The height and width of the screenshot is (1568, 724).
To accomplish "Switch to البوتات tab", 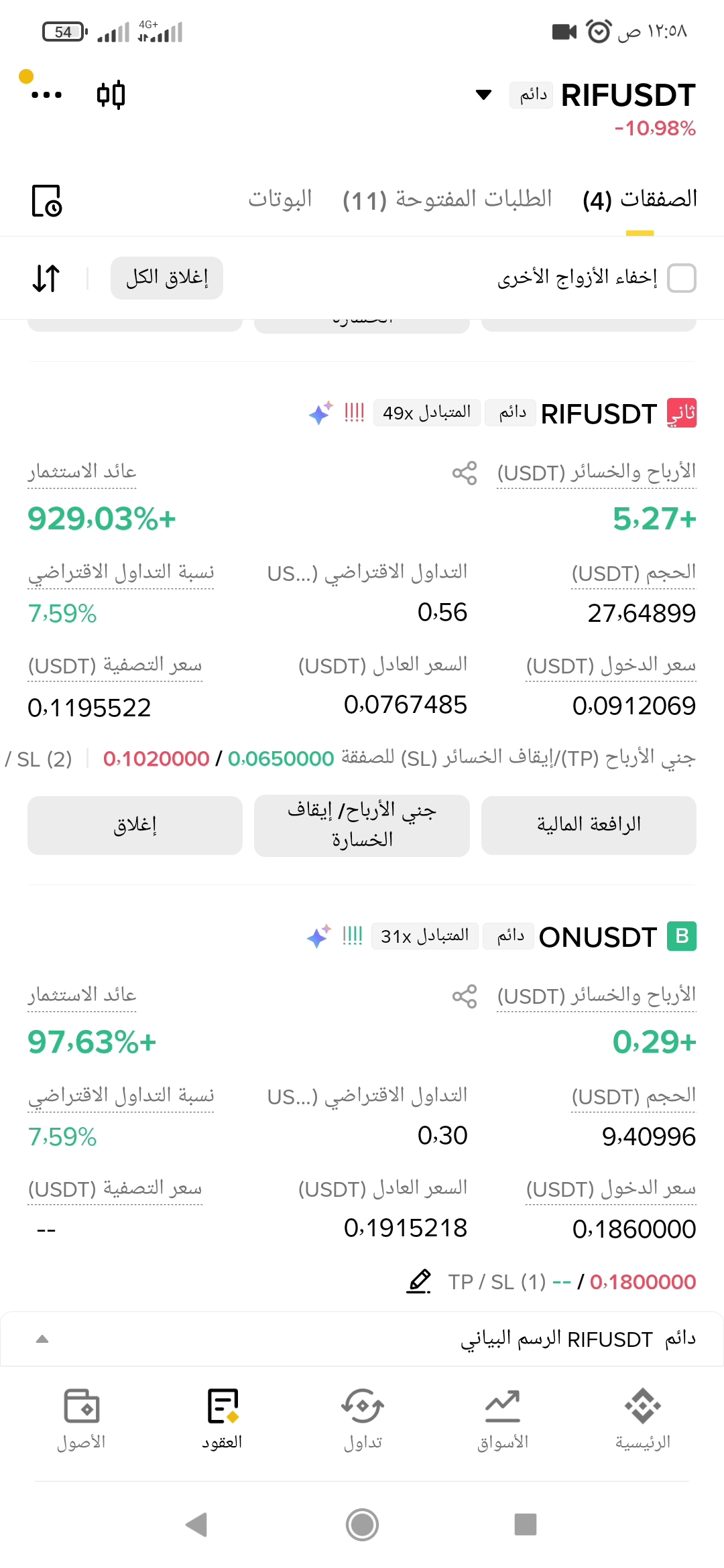I will [280, 200].
